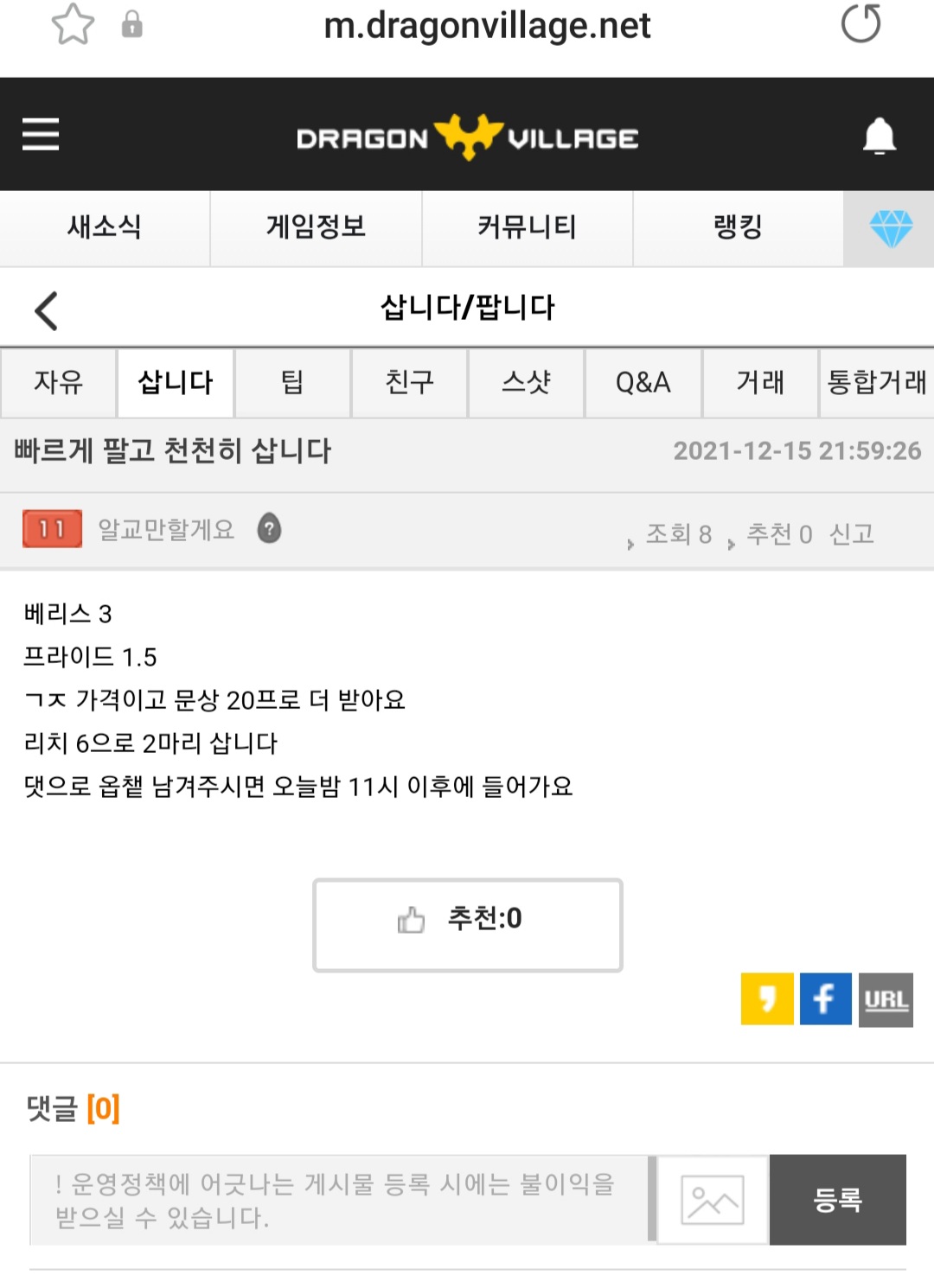
Task: Copy the post URL
Action: [886, 999]
